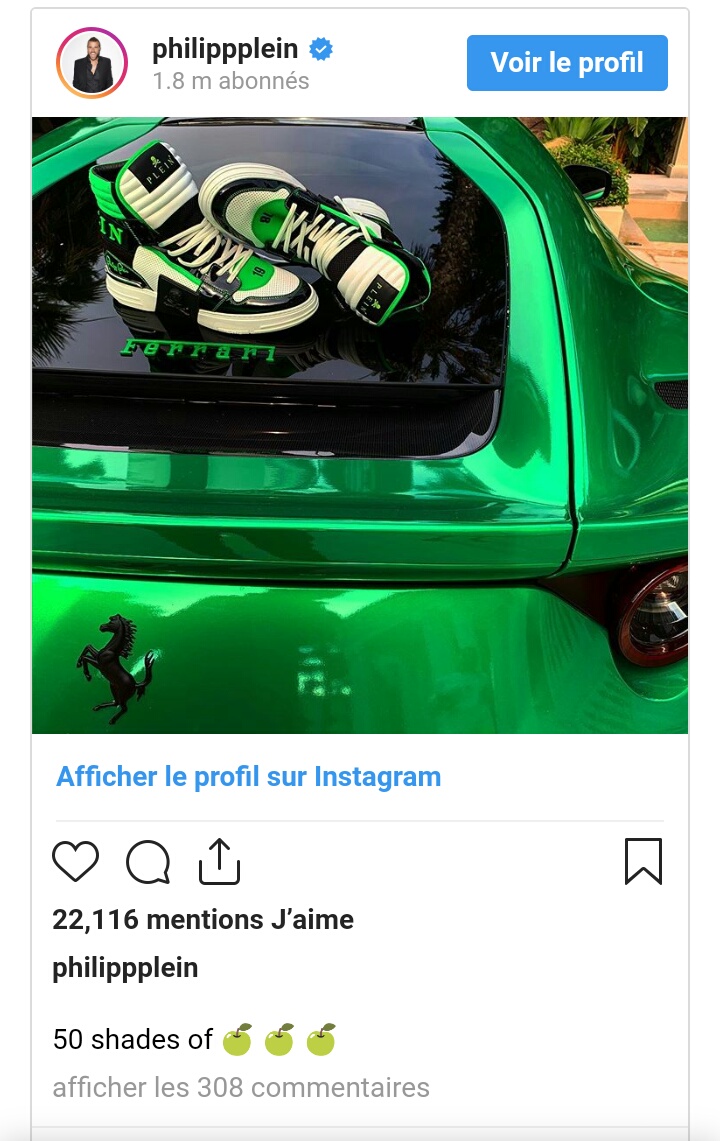Share this post via the share icon
The width and height of the screenshot is (720, 1141).
click(220, 861)
